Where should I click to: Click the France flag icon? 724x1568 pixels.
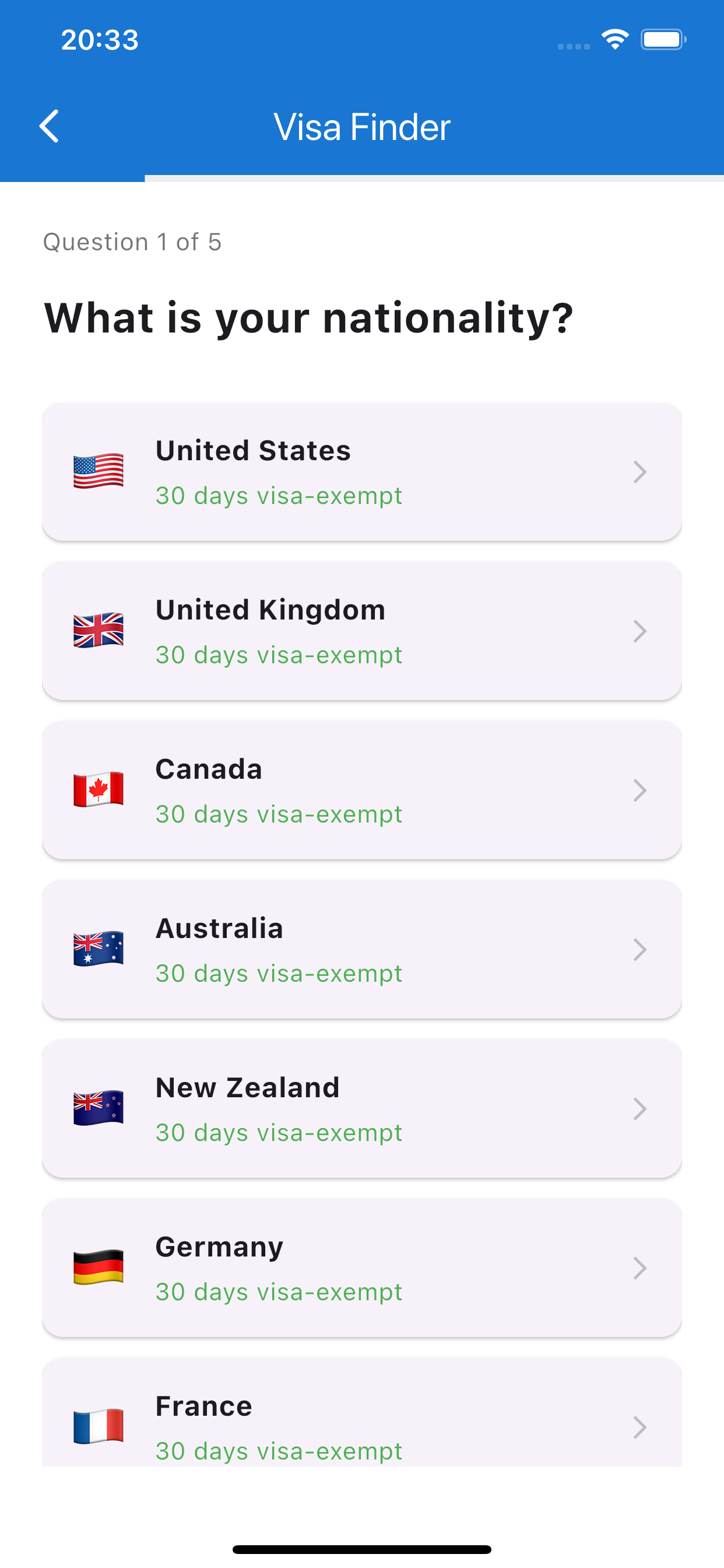pos(99,1427)
